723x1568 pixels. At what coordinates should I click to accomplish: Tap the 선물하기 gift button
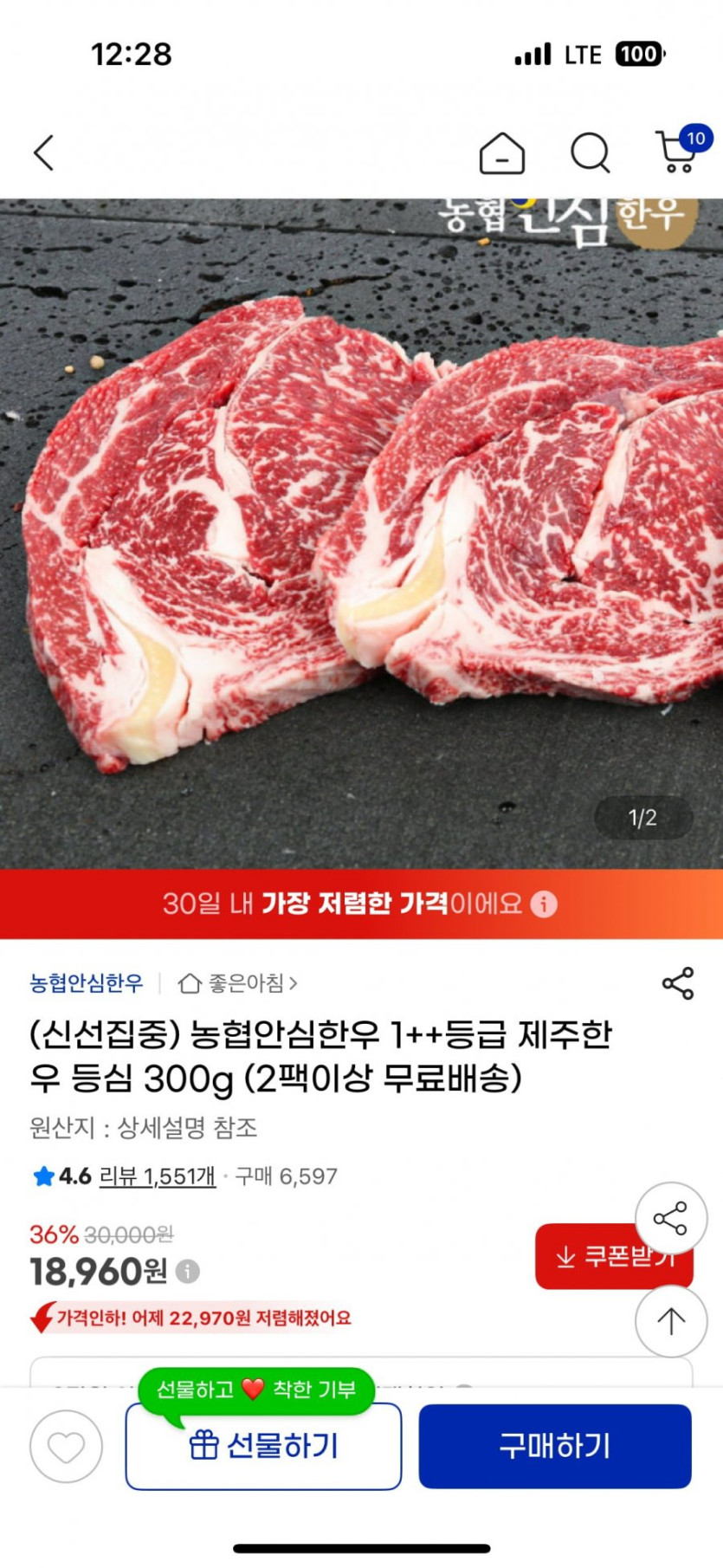[263, 1445]
